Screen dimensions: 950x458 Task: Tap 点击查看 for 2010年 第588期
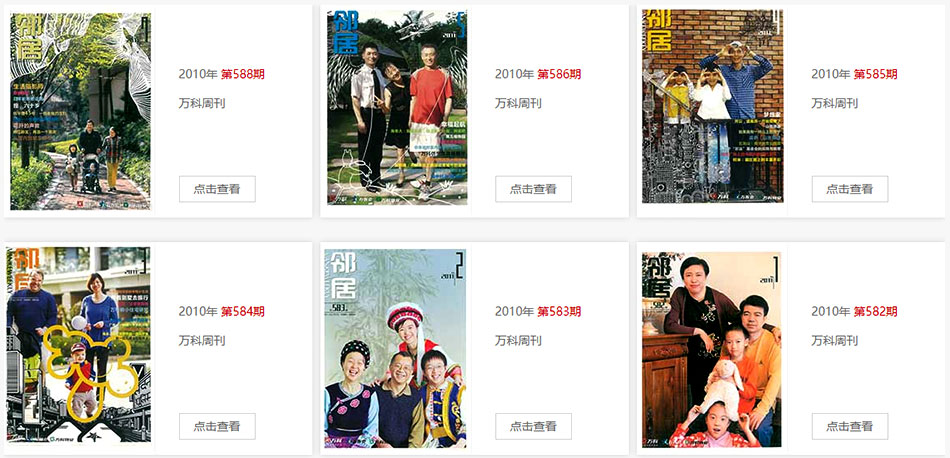click(x=217, y=189)
